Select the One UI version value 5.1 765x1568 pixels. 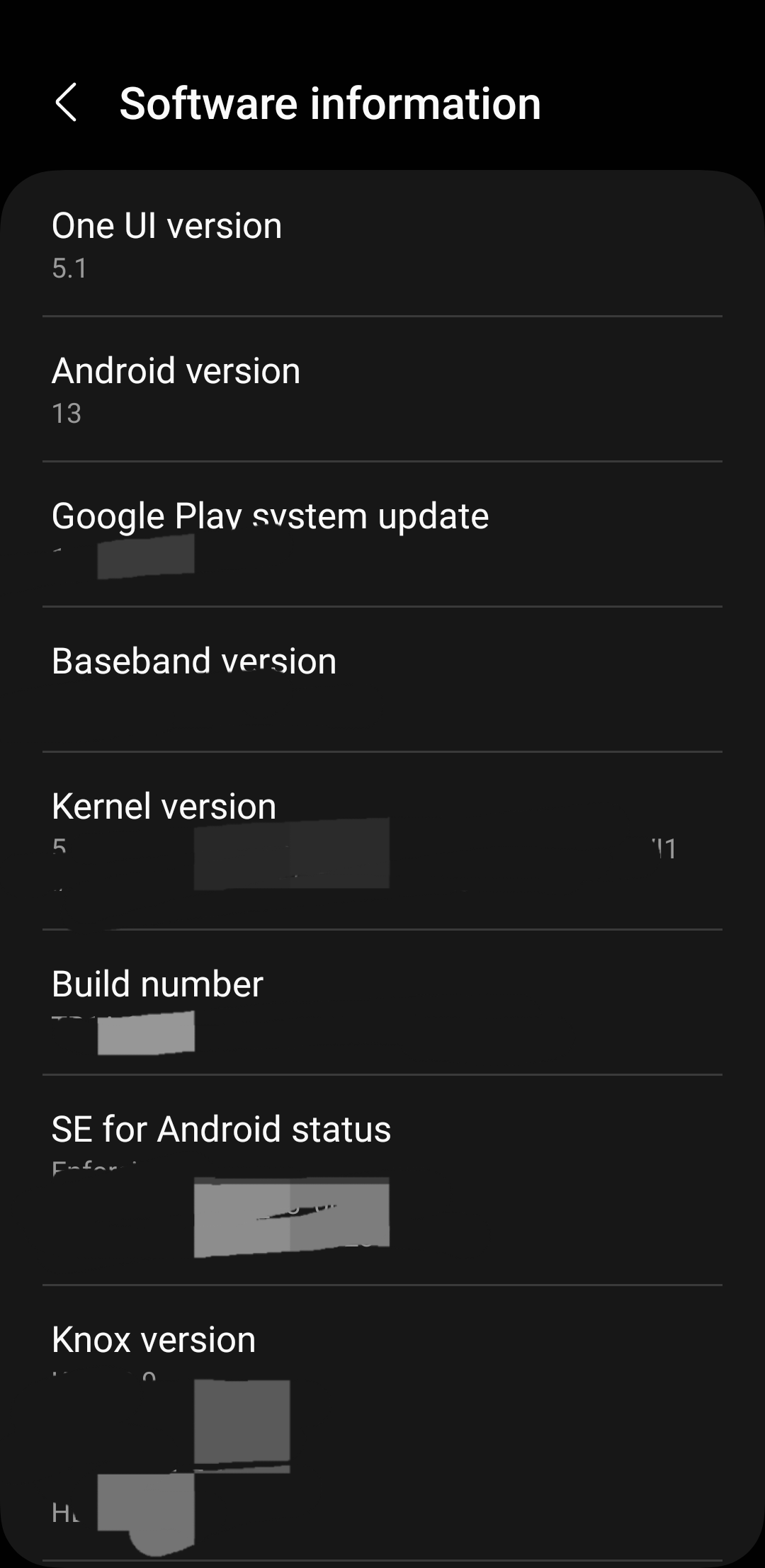(67, 270)
